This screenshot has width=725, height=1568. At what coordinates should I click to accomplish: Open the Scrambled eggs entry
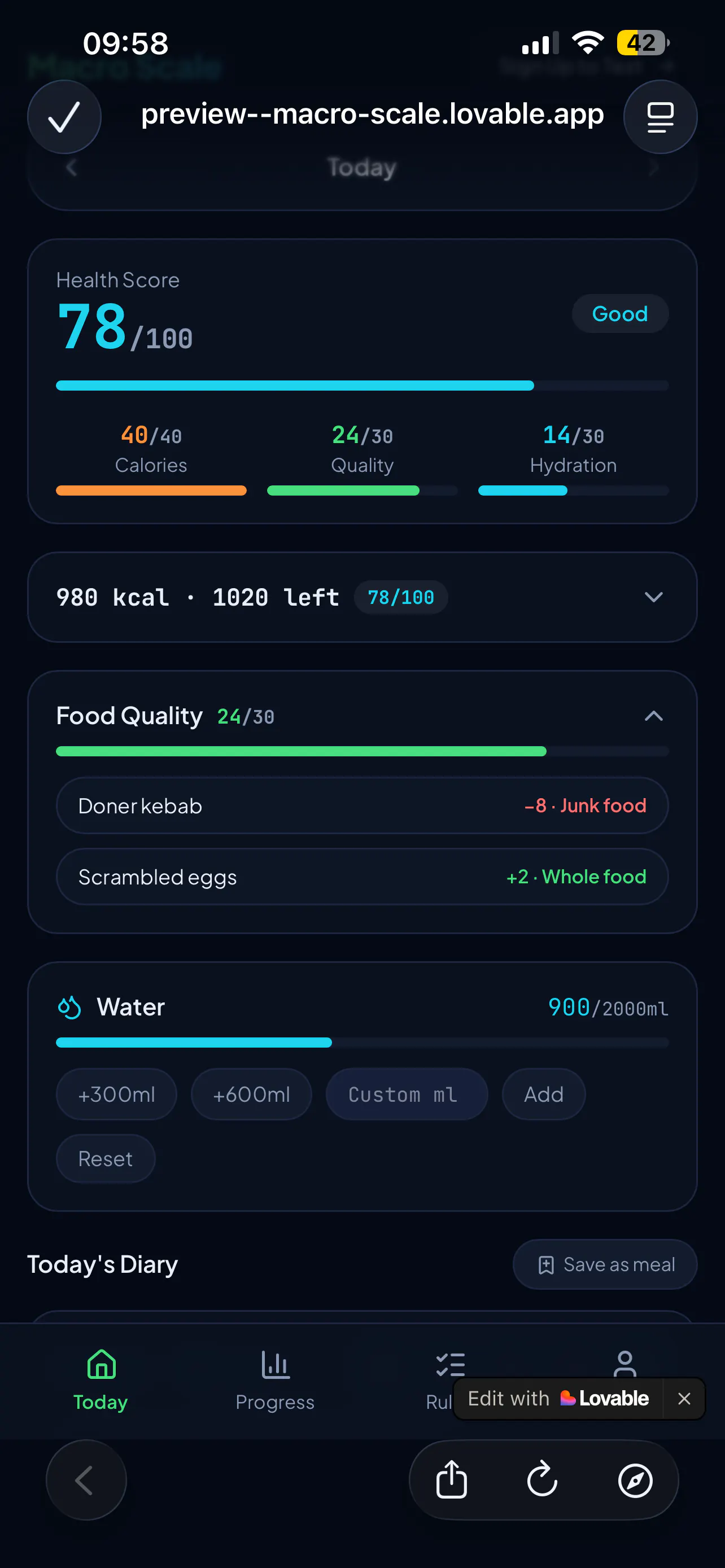pos(362,877)
